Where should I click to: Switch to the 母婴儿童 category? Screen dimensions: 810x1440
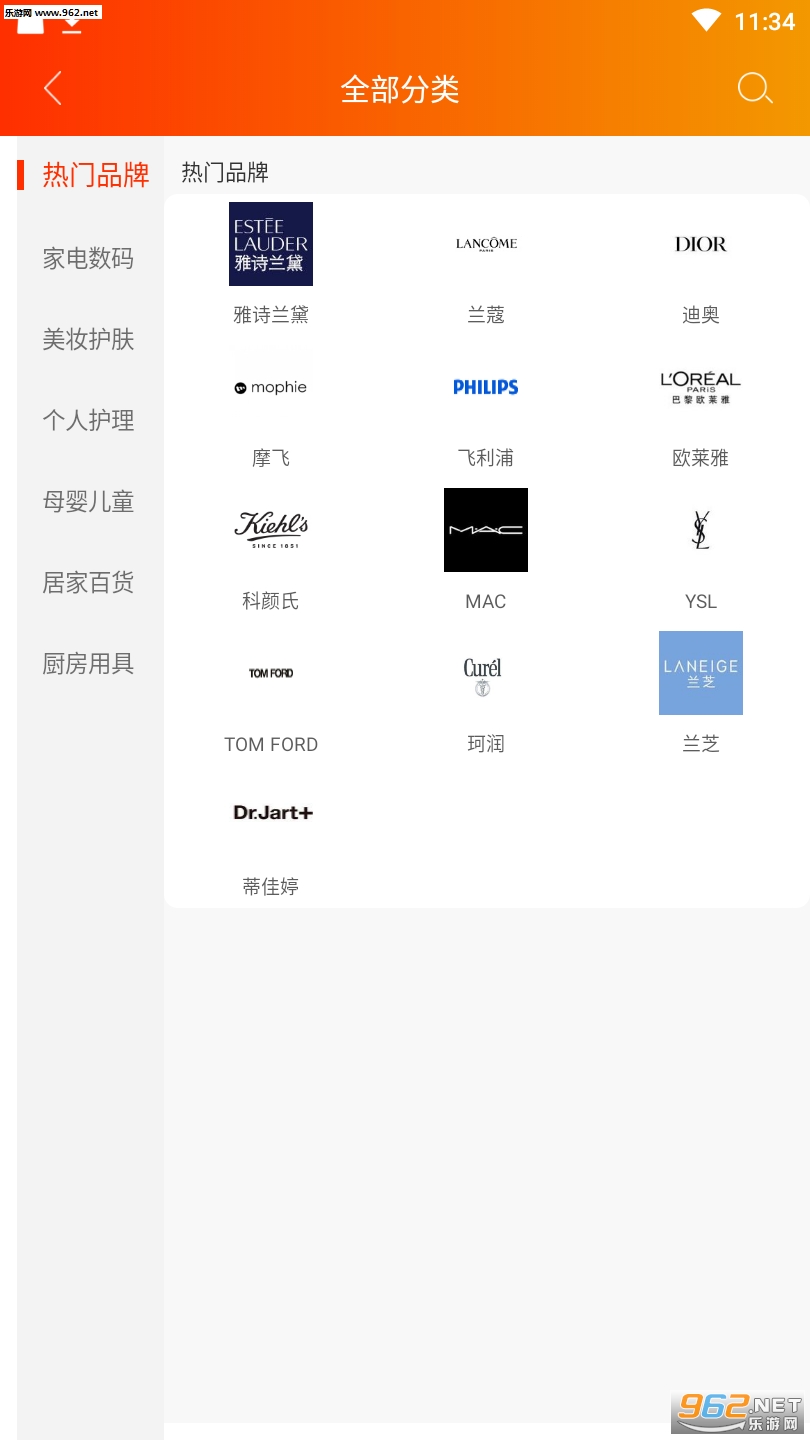point(88,501)
